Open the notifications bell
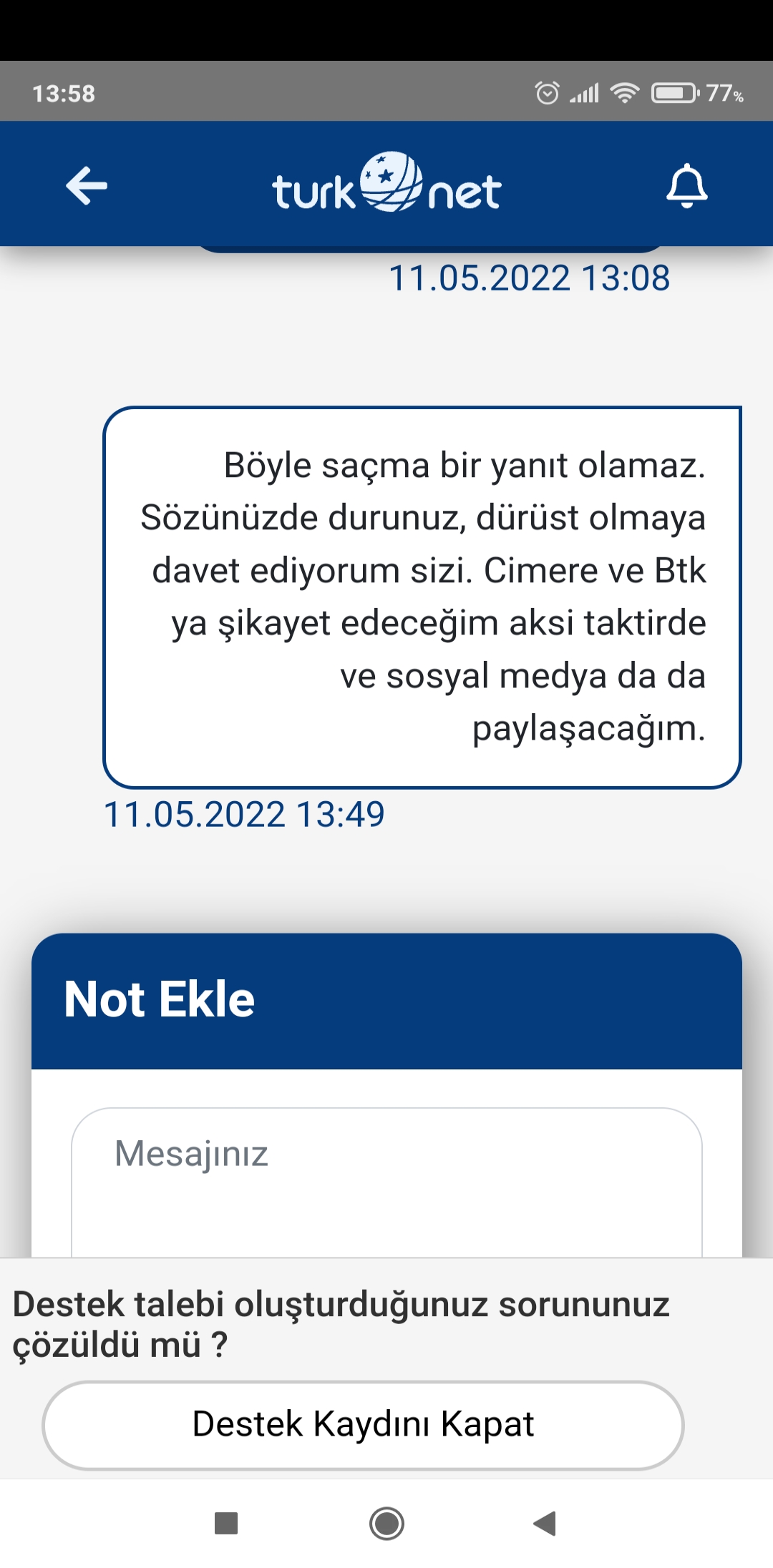The image size is (773, 1568). click(x=686, y=186)
